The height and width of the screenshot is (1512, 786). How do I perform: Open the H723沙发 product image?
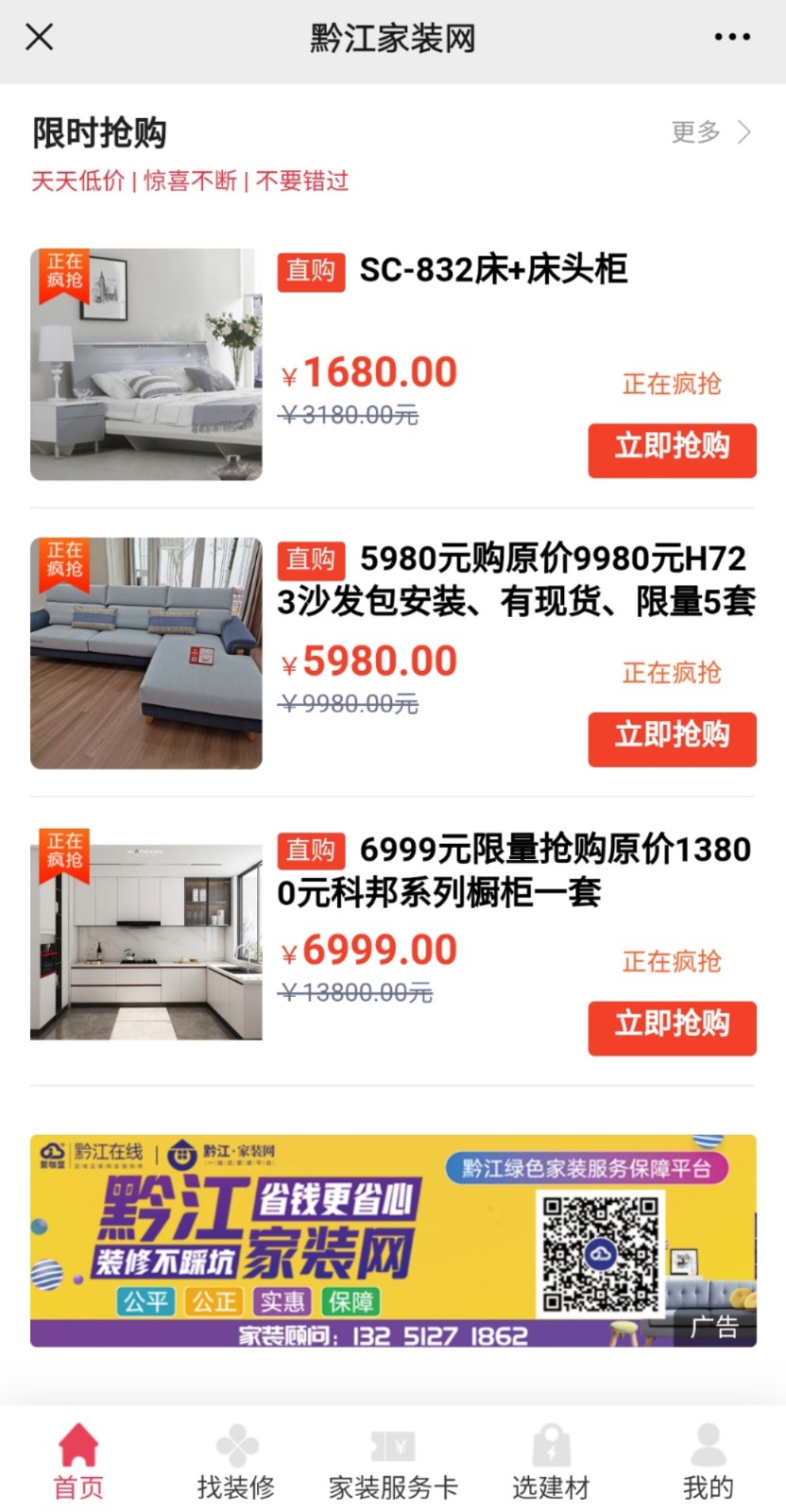(x=146, y=653)
